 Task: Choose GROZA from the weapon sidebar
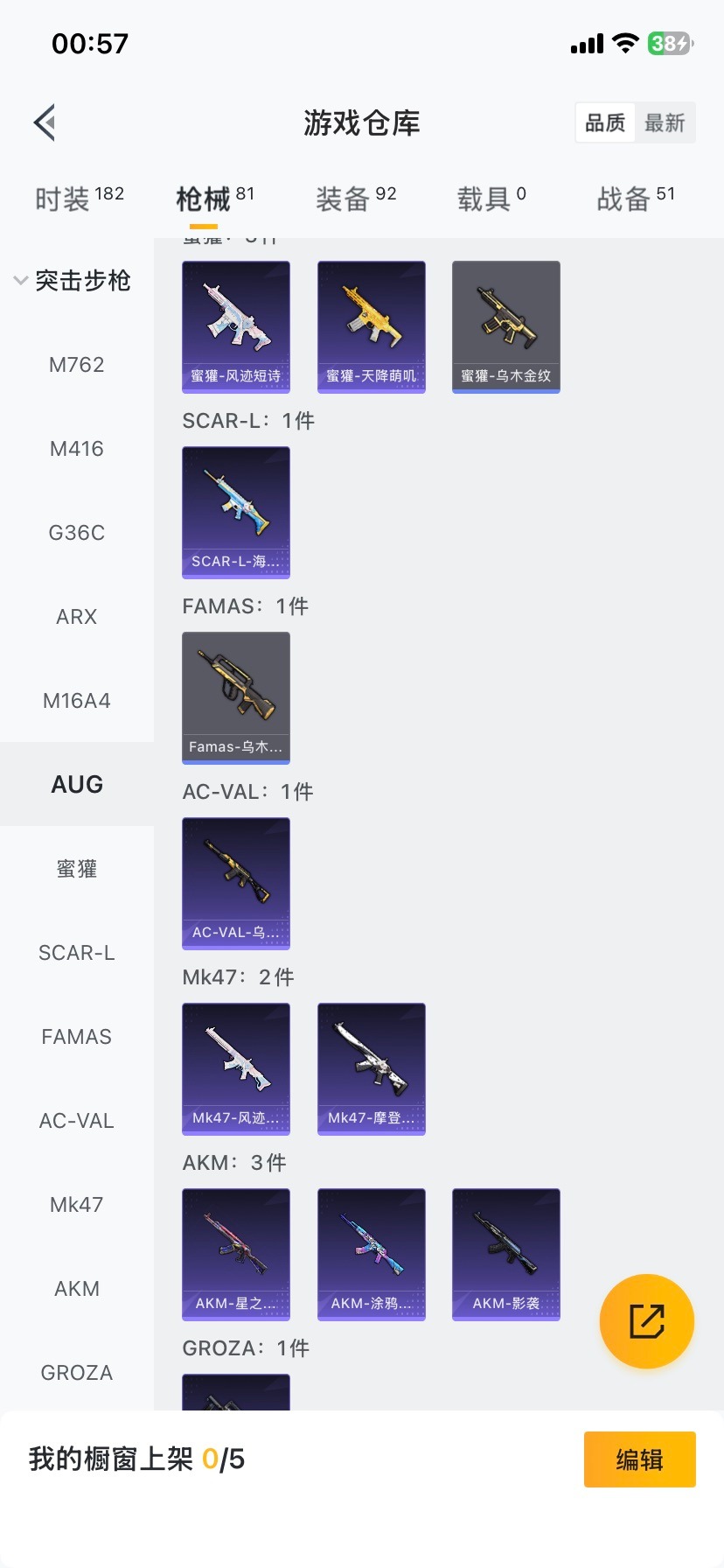coord(77,1373)
